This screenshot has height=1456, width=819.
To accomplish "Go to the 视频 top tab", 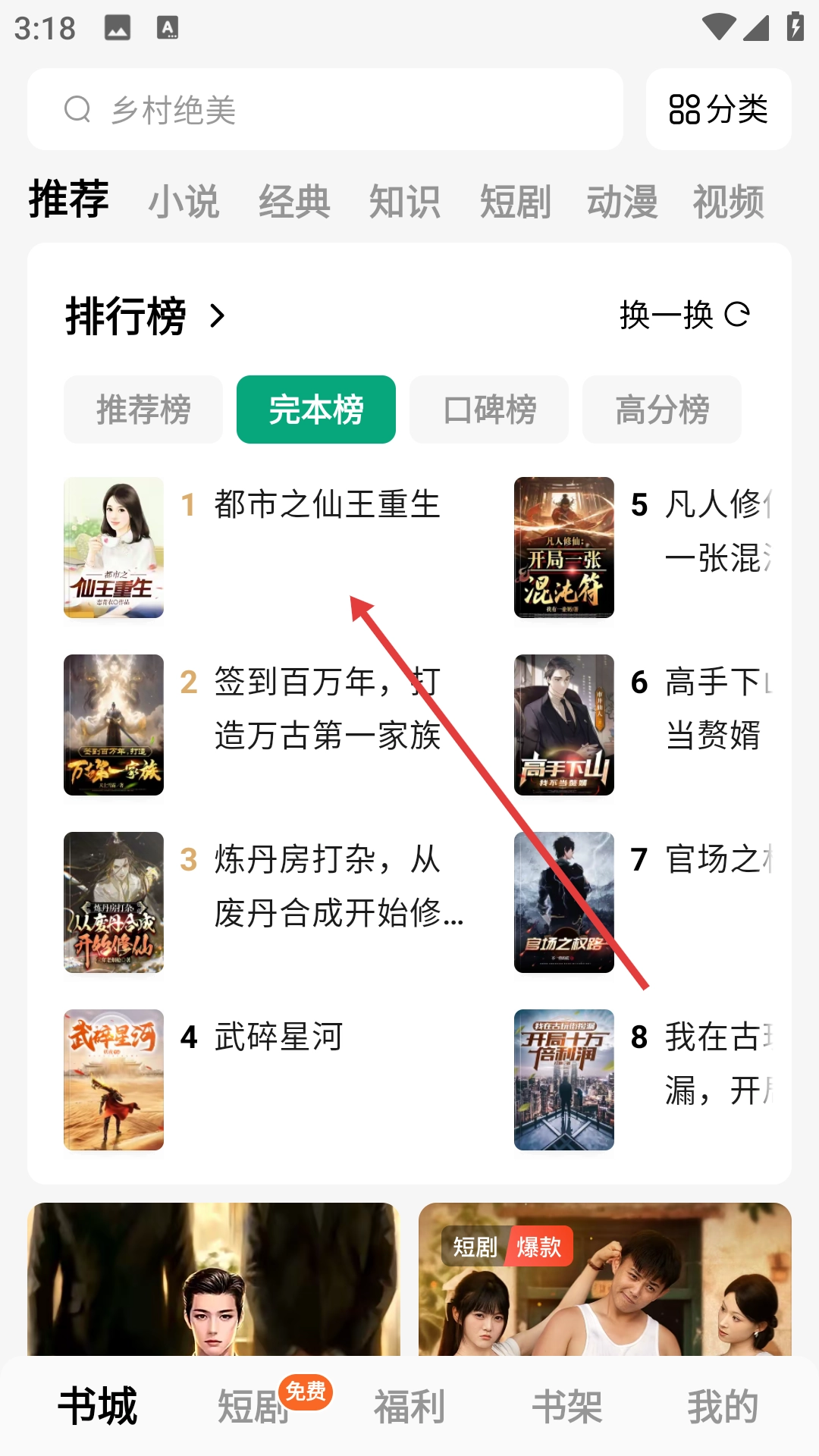I will [728, 202].
